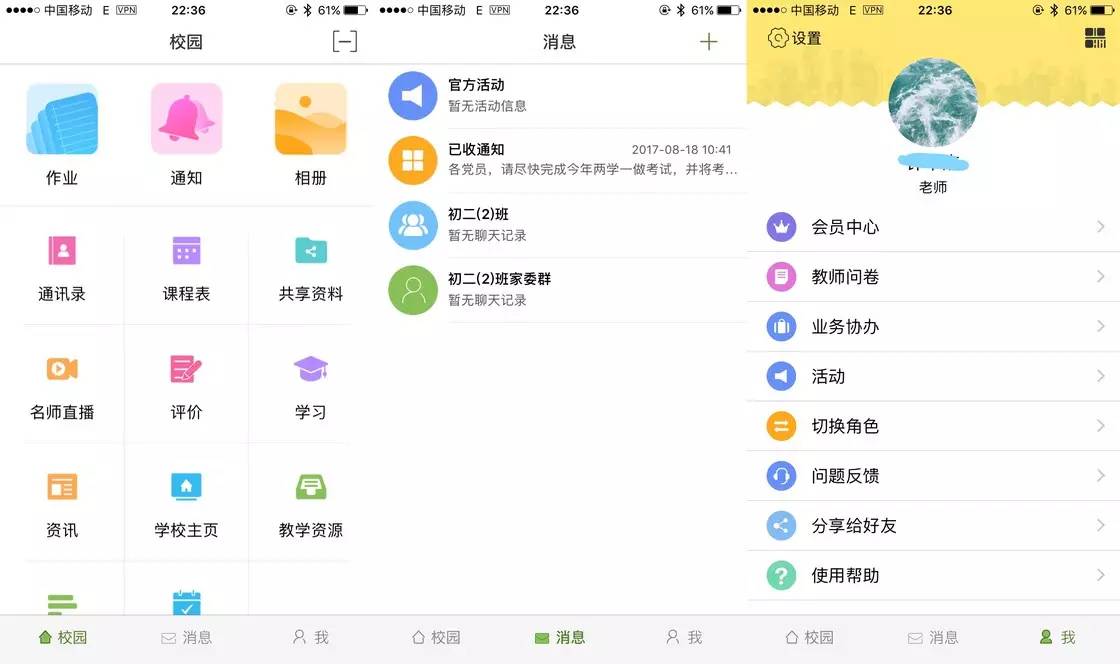Share the app via 分享给好友
Viewport: 1120px width, 664px height.
pos(933,526)
